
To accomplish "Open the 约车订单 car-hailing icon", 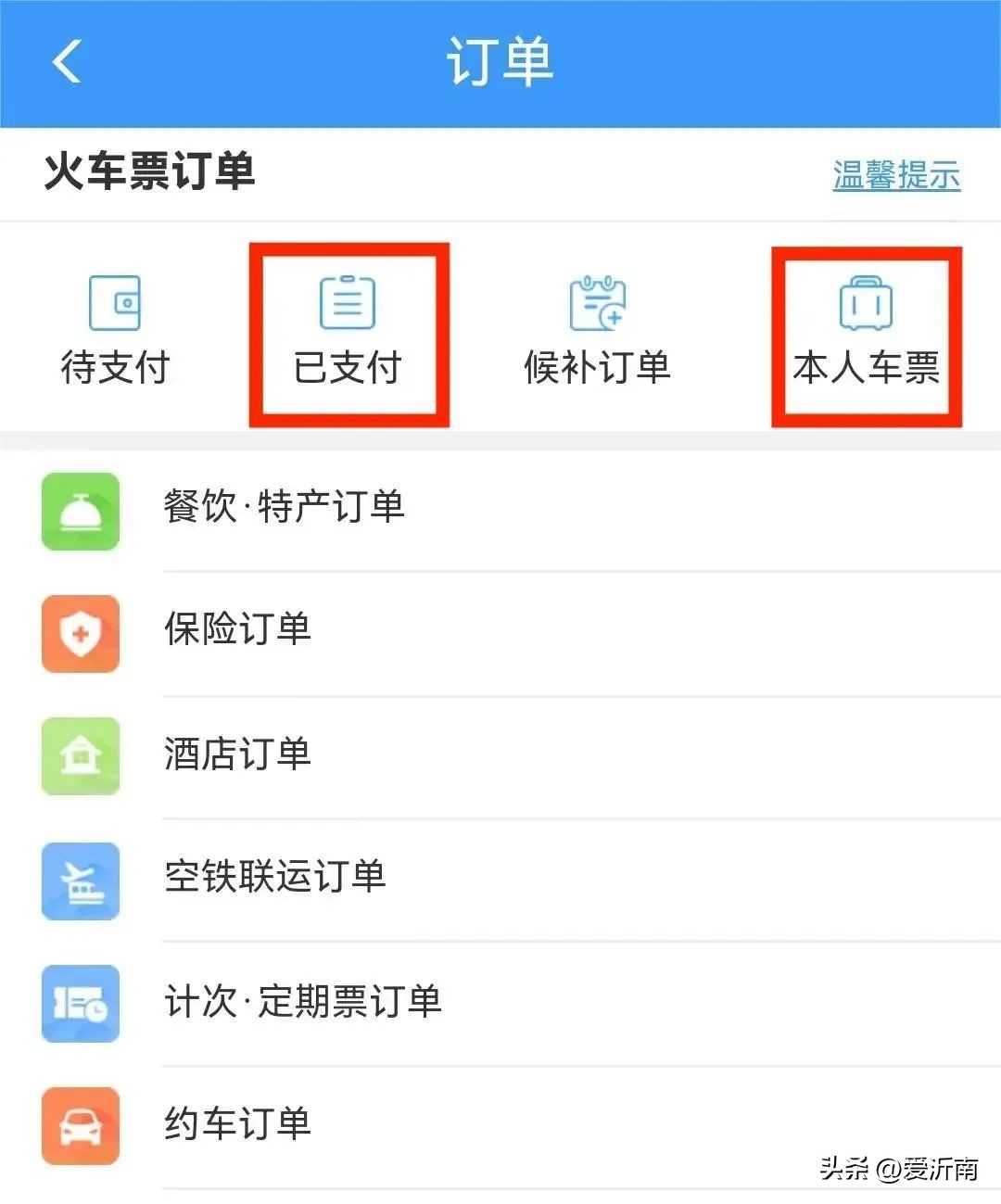I will (80, 1125).
